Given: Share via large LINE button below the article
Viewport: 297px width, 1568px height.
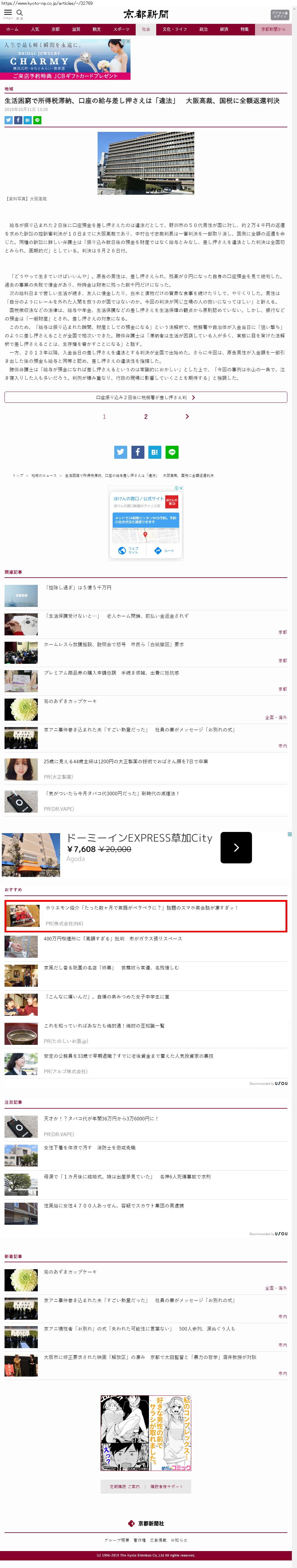Looking at the screenshot, I should click(x=172, y=452).
